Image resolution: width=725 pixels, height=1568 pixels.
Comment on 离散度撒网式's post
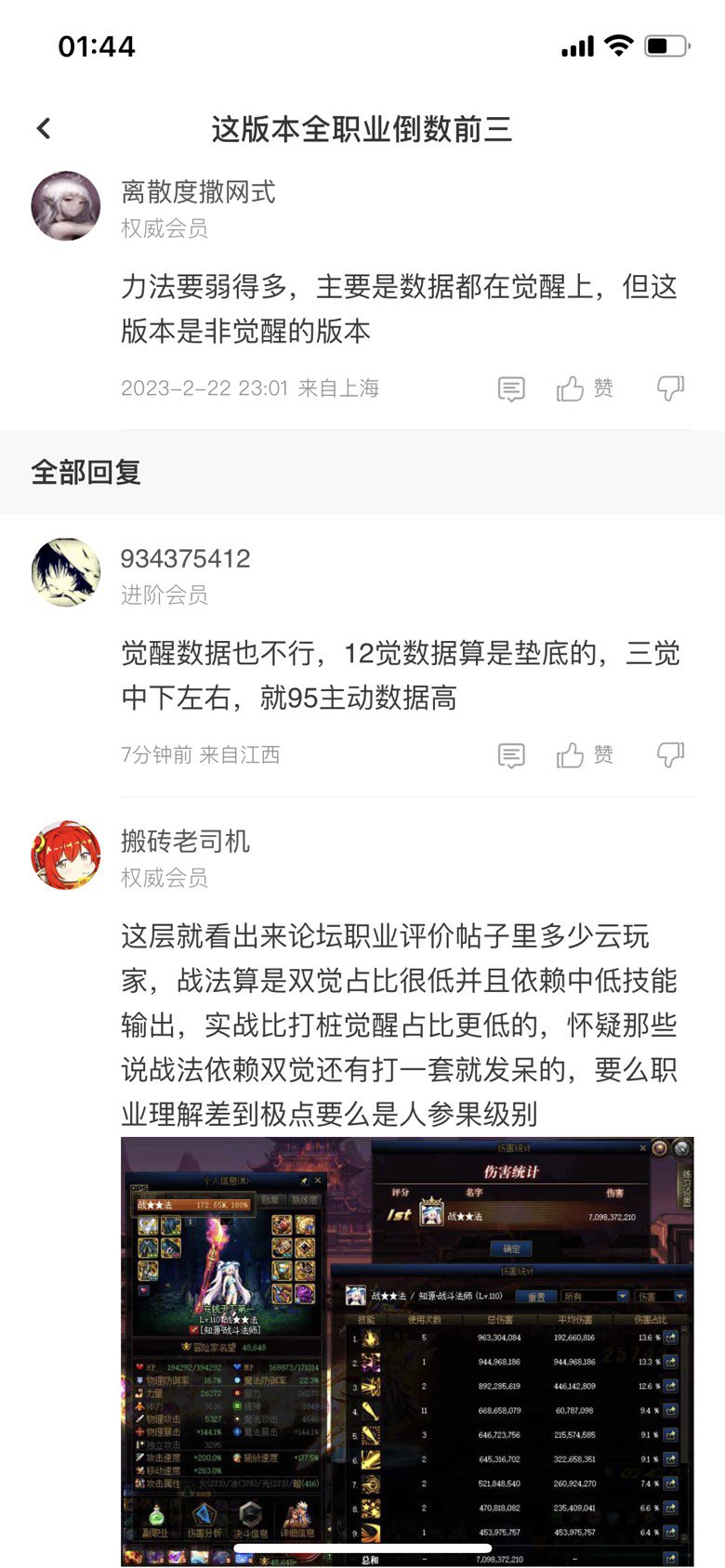(x=511, y=388)
